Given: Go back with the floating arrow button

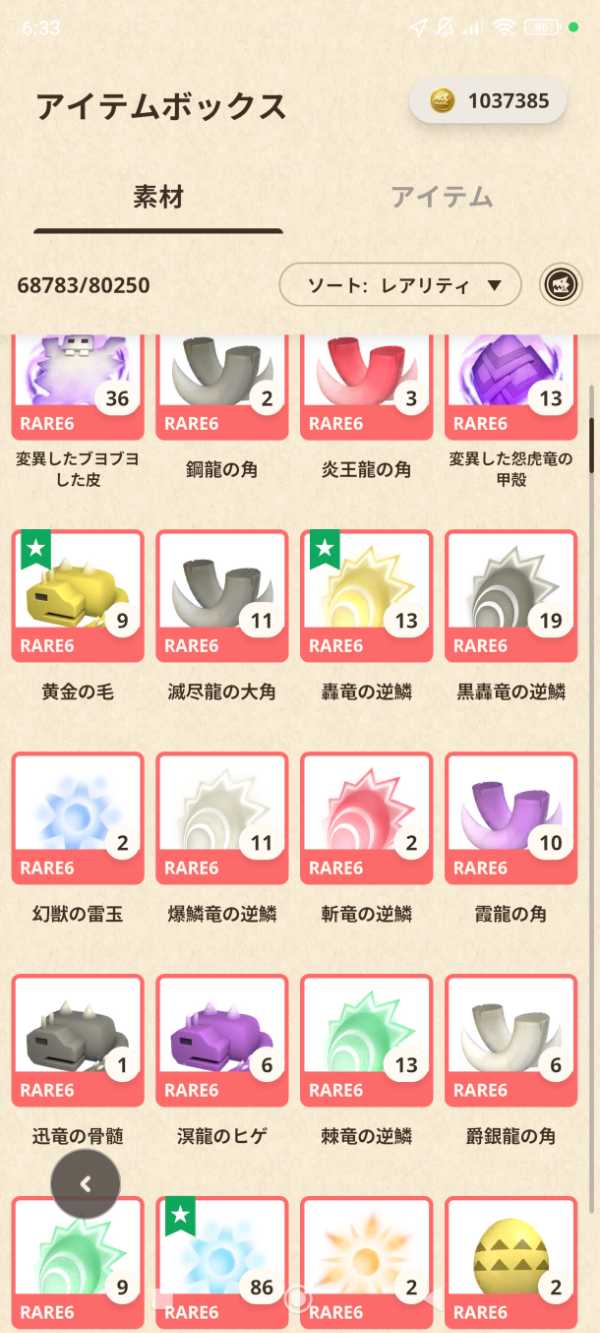Looking at the screenshot, I should coord(86,1184).
